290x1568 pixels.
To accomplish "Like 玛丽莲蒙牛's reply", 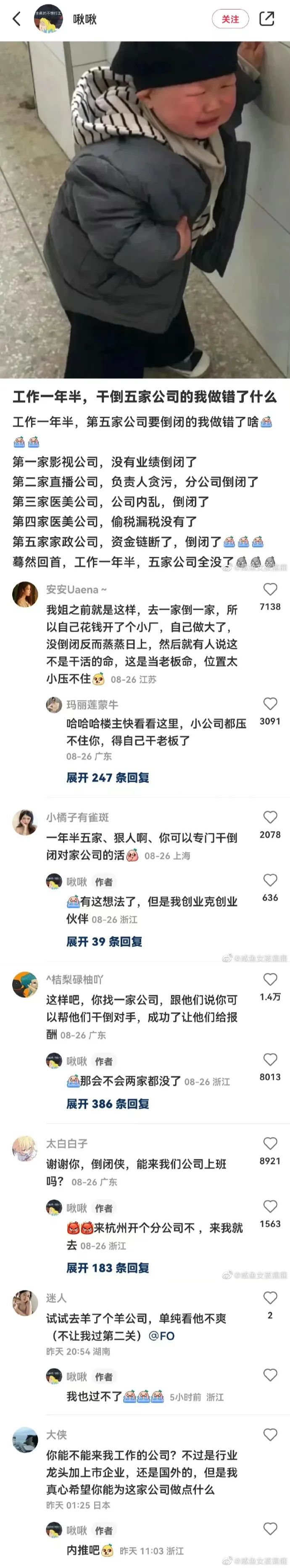I will [x=270, y=704].
